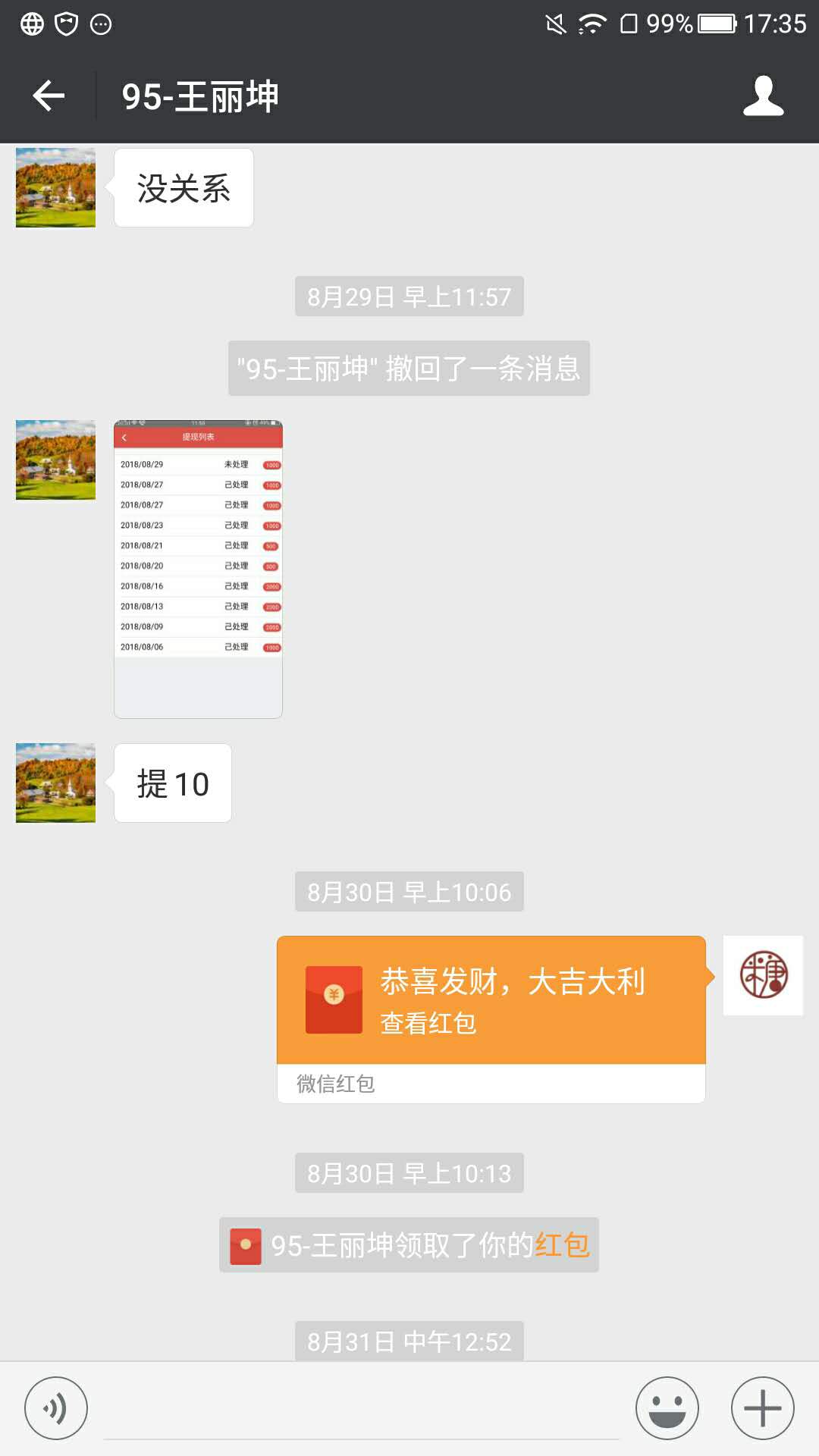Screen dimensions: 819x1456
Task: Open the withdrawal list screenshot image
Action: (198, 569)
